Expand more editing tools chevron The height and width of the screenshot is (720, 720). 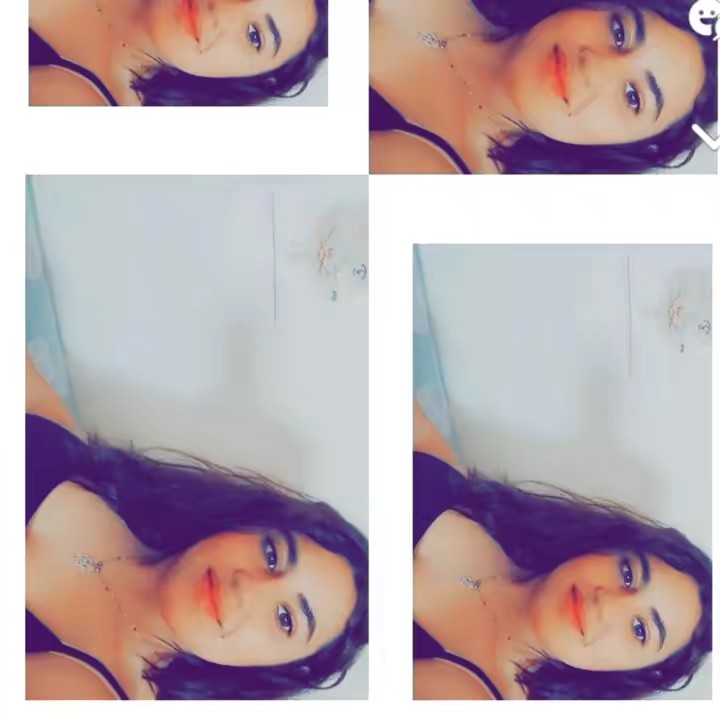tap(707, 137)
